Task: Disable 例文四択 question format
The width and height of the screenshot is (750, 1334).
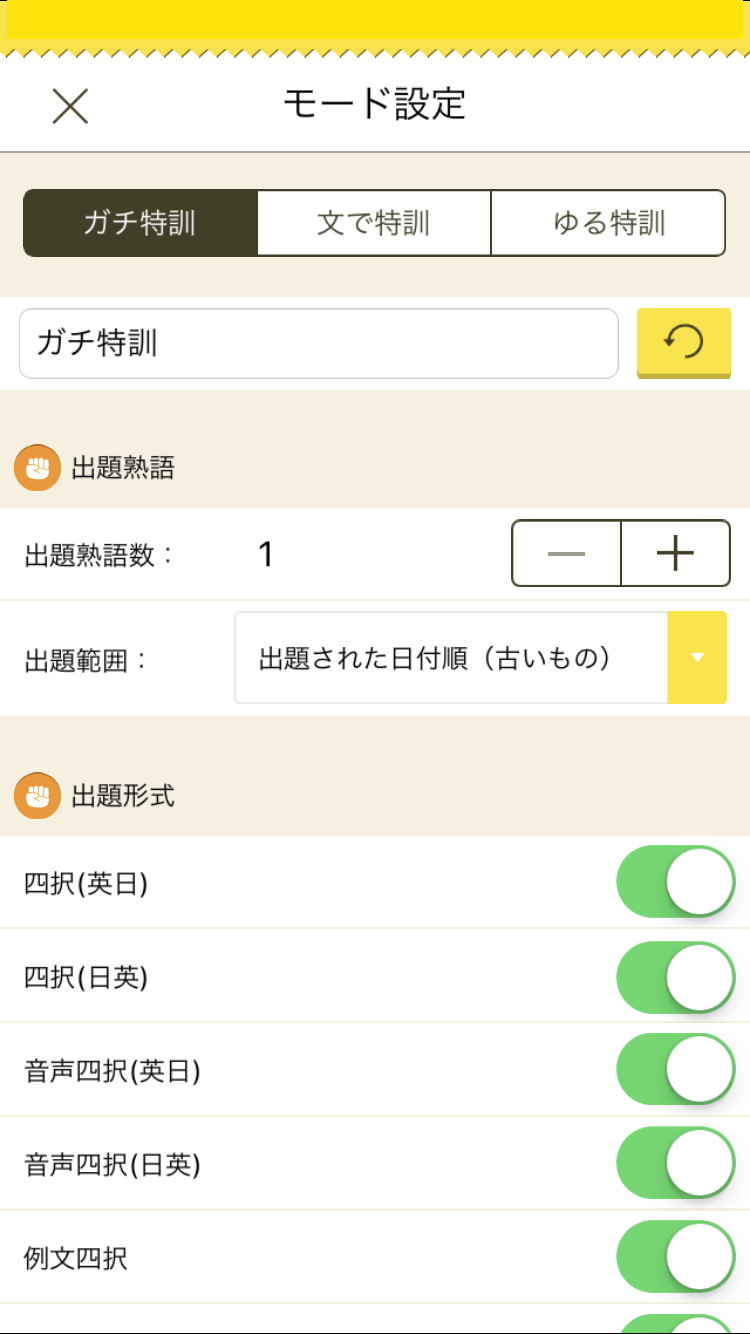Action: tap(676, 1257)
